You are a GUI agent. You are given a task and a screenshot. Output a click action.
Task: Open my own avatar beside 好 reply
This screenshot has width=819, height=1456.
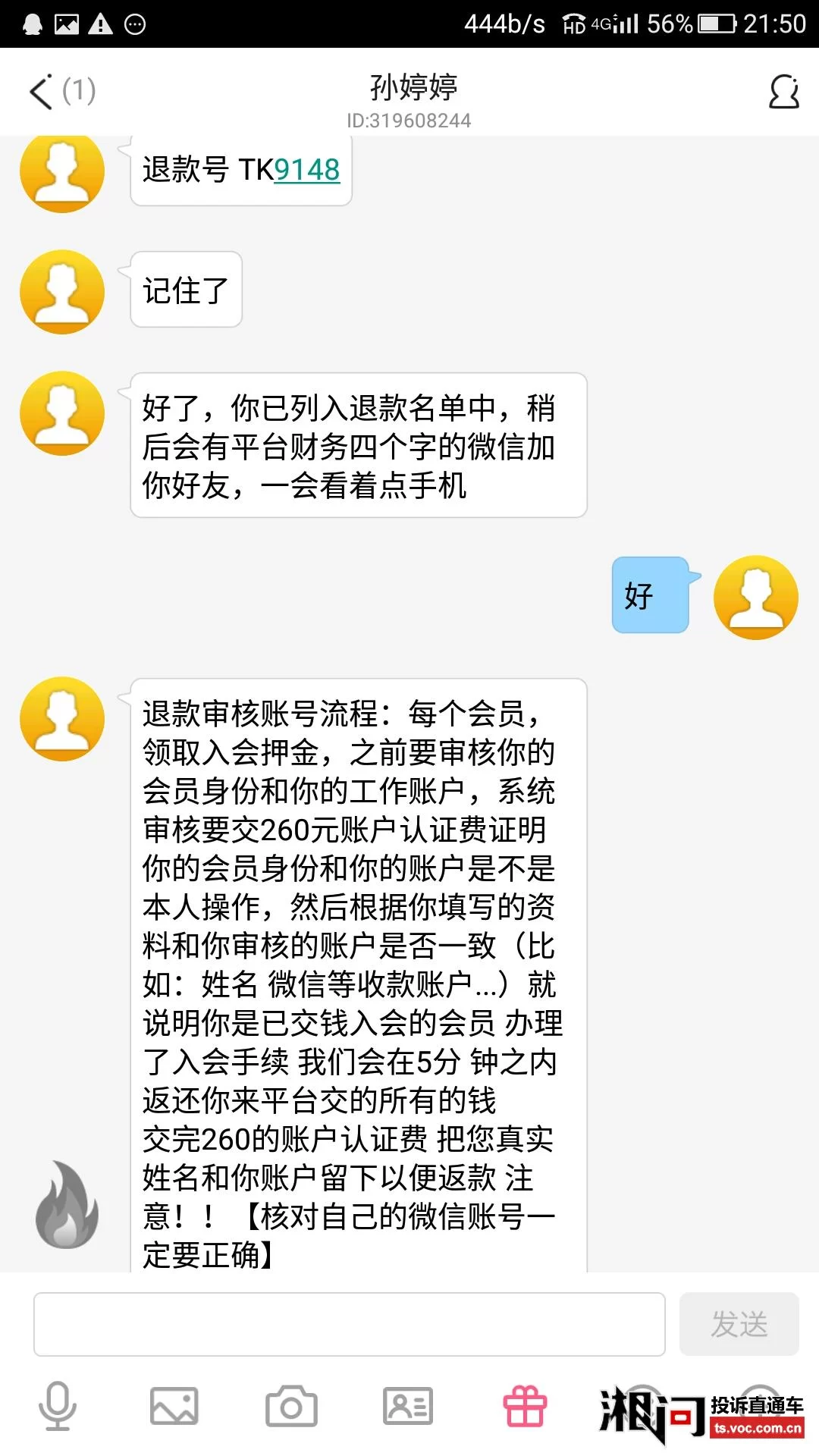[x=755, y=598]
